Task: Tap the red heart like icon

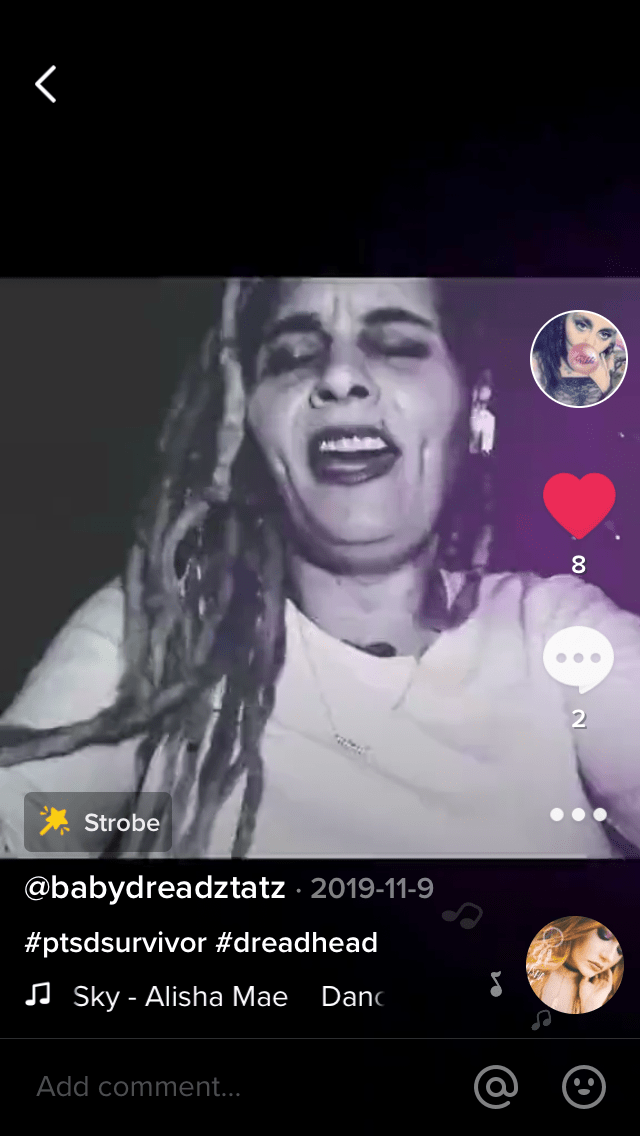Action: [578, 506]
